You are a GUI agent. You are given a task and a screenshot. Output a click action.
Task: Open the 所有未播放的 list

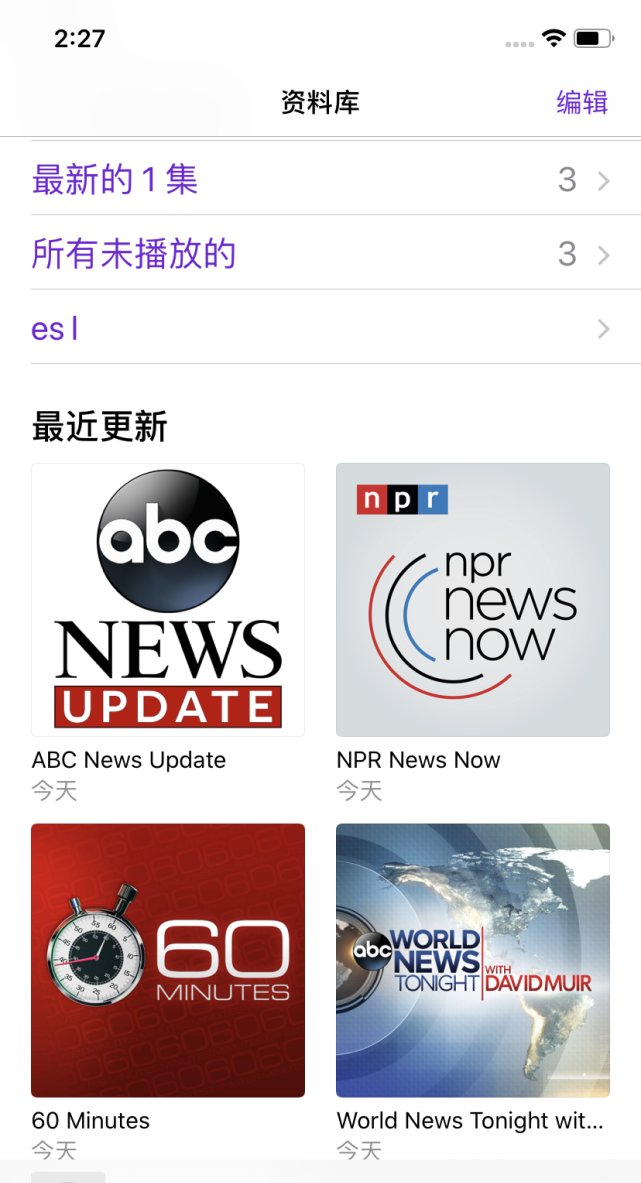pyautogui.click(x=320, y=254)
